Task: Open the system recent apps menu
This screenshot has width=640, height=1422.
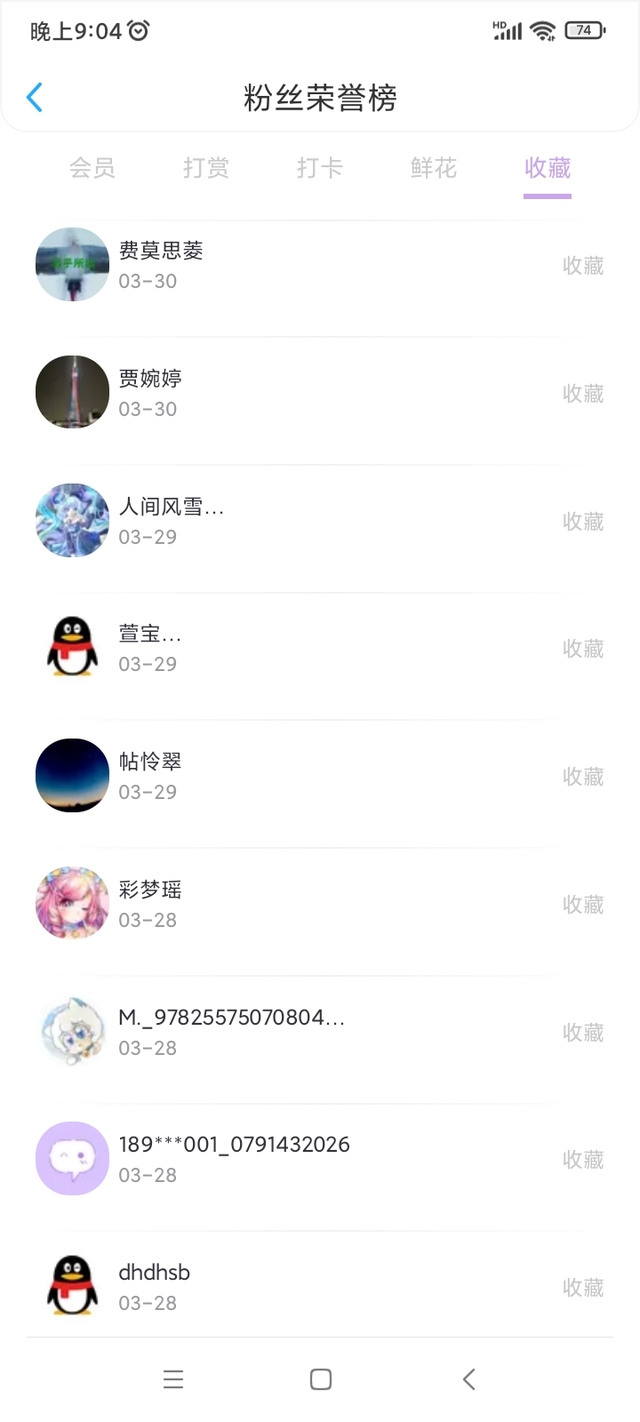Action: 173,1380
